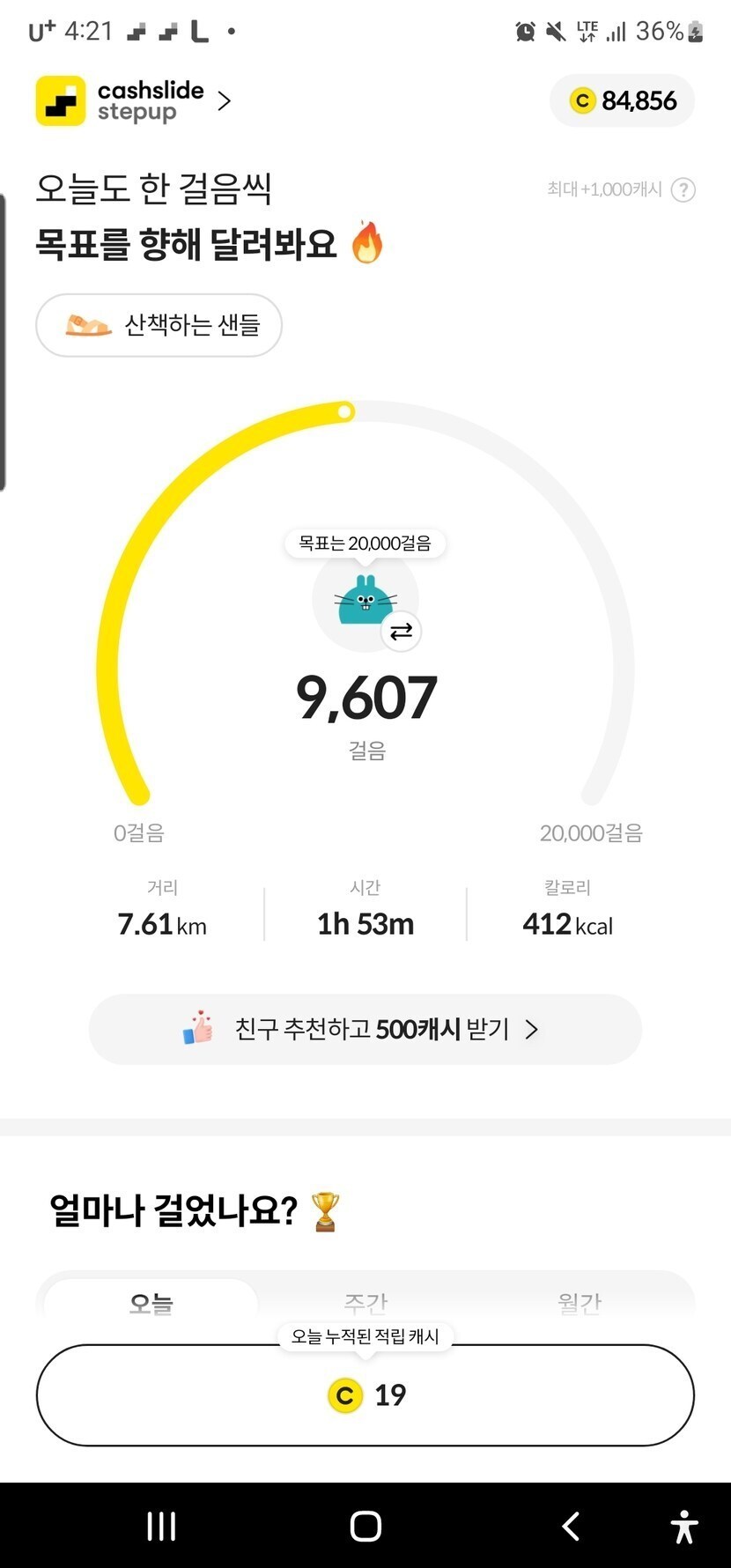The width and height of the screenshot is (731, 1568).
Task: Open recent apps from the navigation bar
Action: (161, 1526)
